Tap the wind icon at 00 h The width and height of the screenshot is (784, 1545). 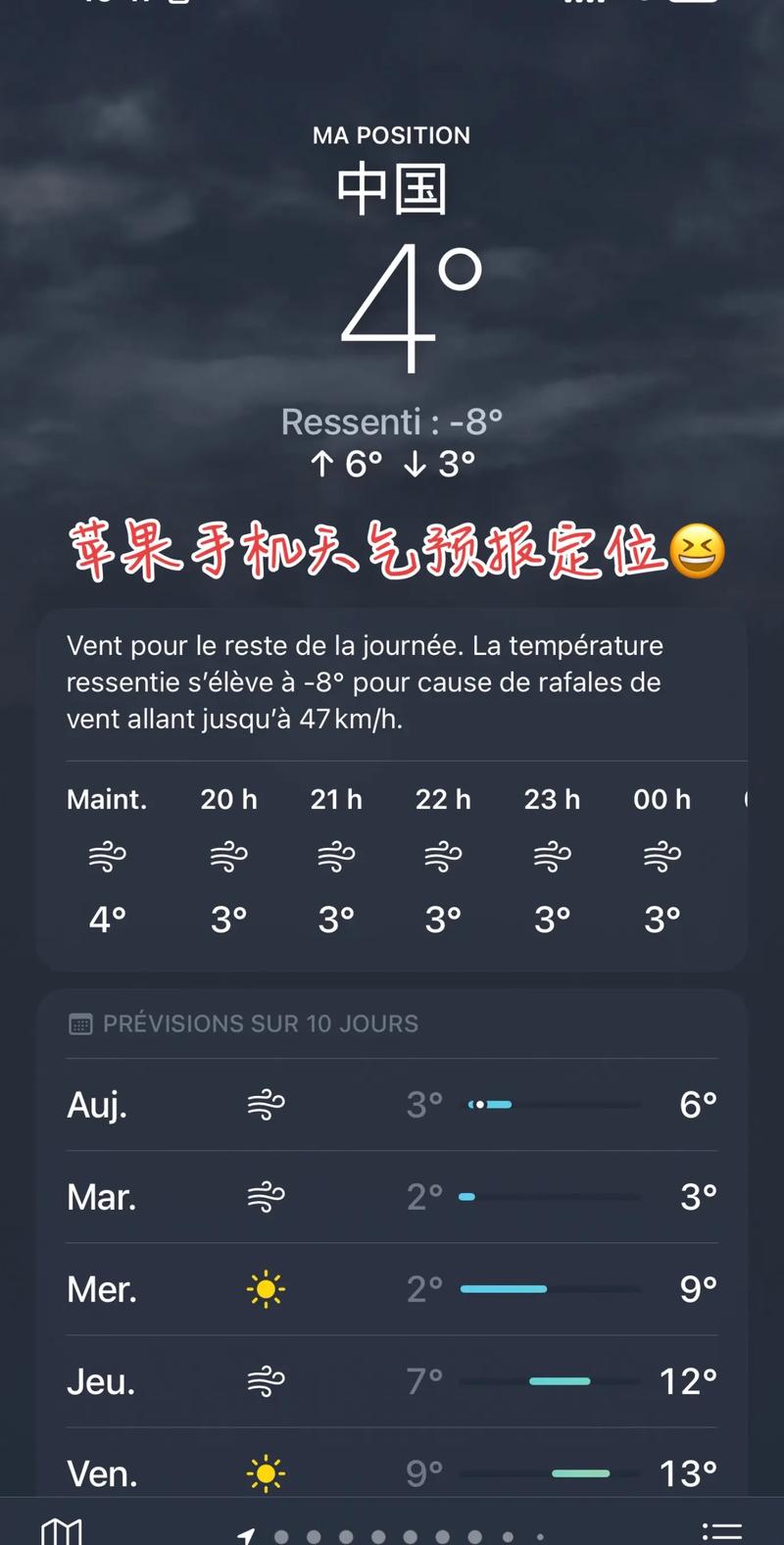(x=661, y=855)
